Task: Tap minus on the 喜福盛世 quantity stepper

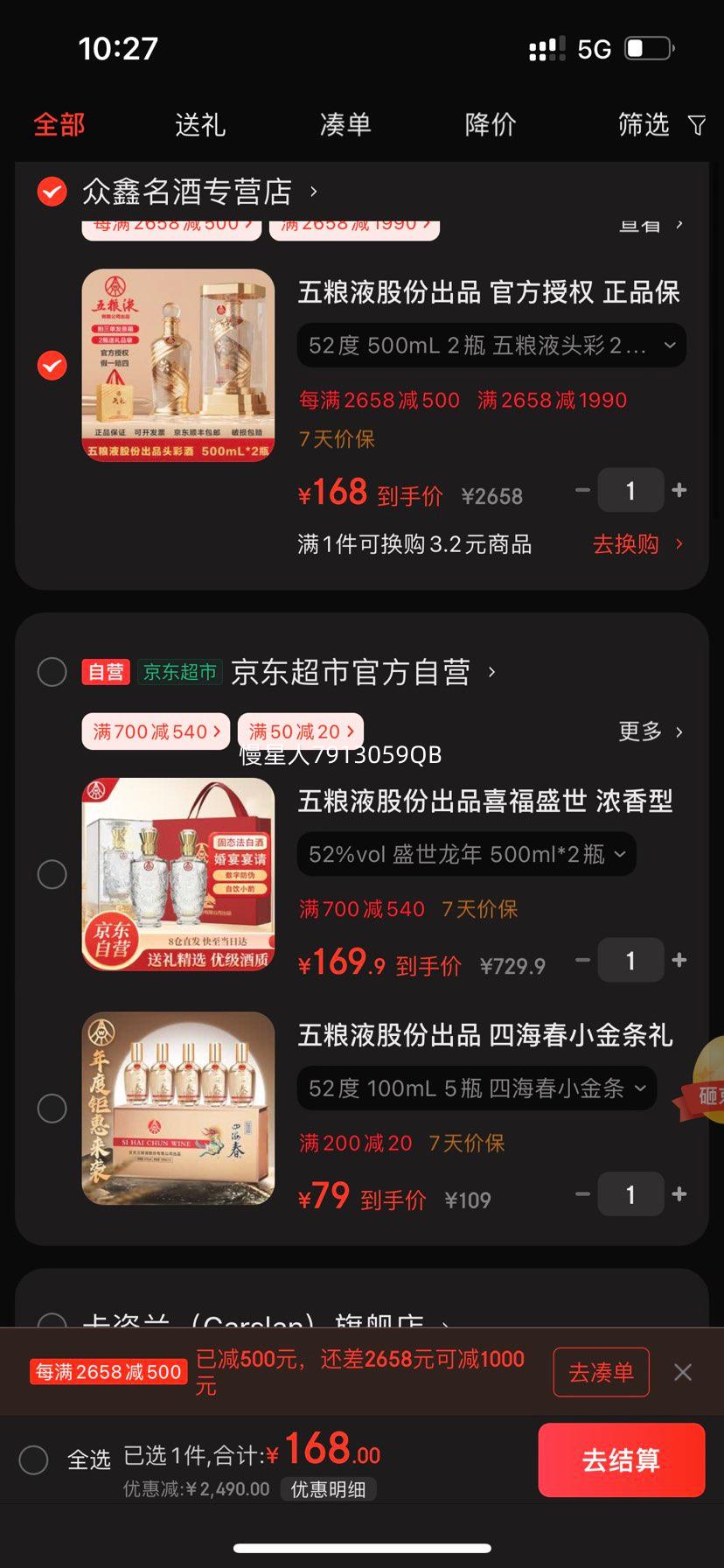Action: [581, 960]
